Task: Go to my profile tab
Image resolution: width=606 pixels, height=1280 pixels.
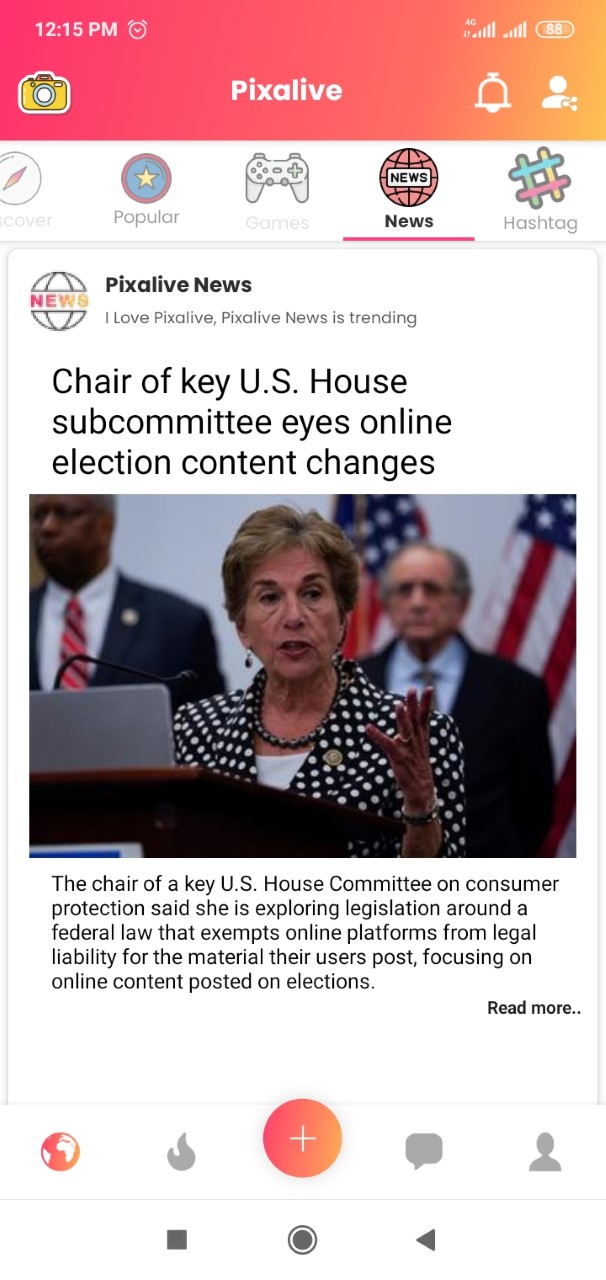Action: point(545,1153)
